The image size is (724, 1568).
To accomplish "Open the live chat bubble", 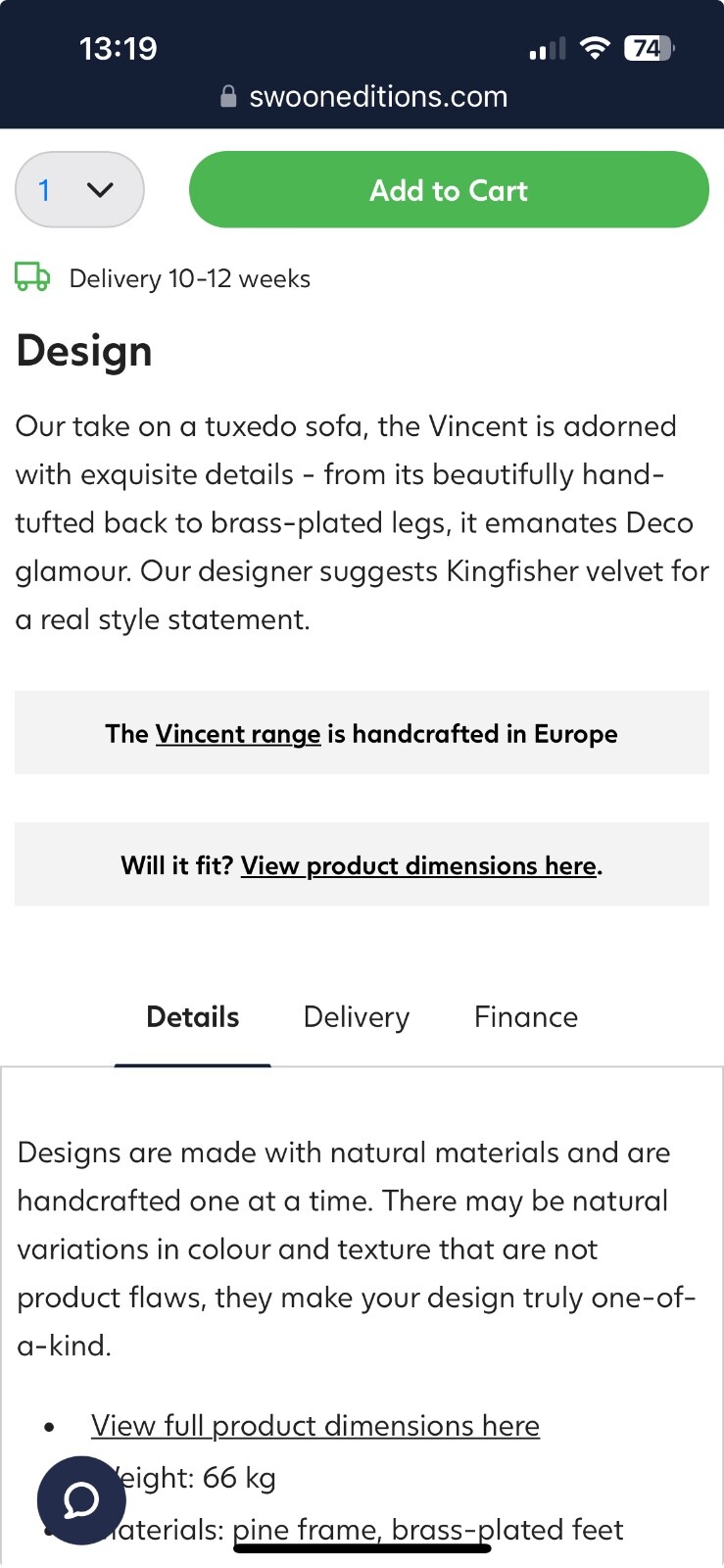I will point(81,1500).
